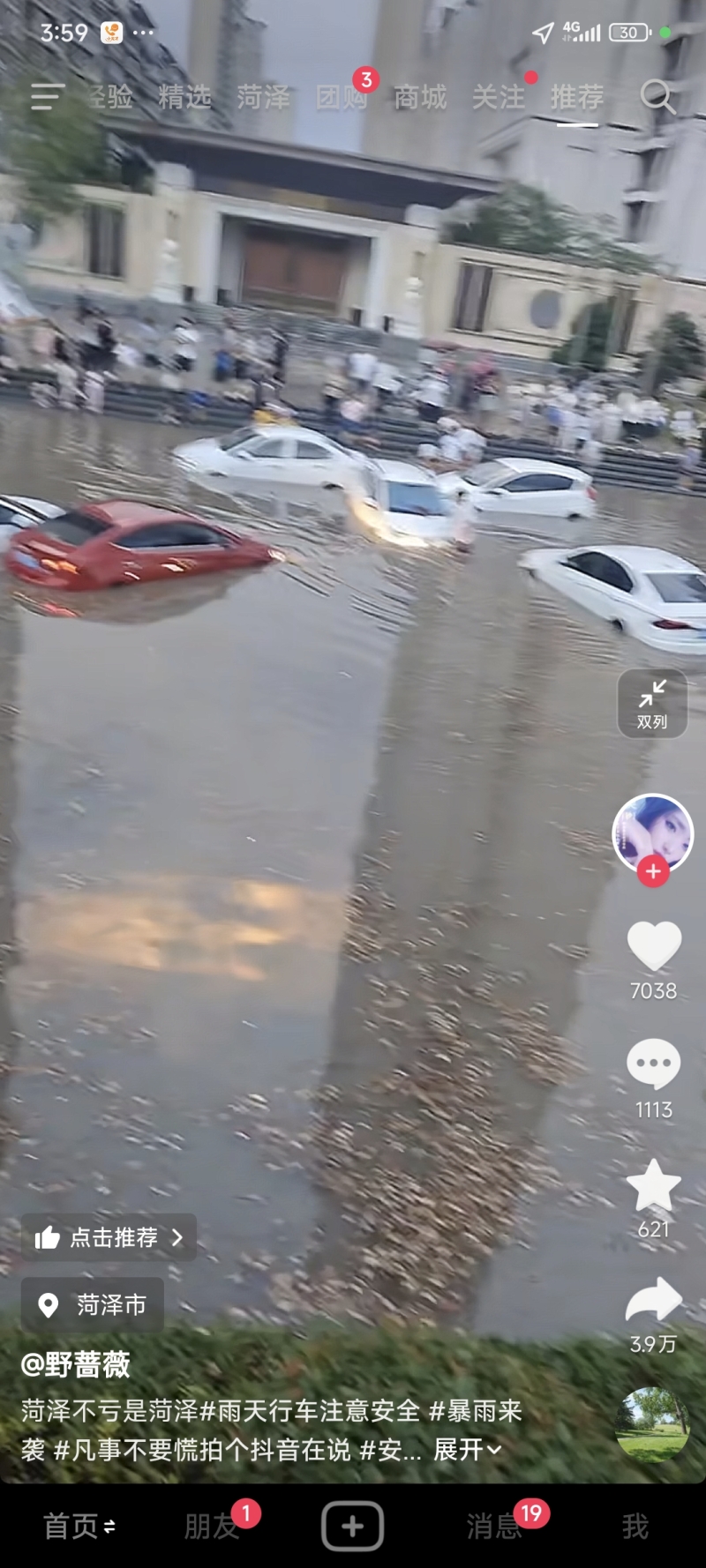Open the search magnifier

pos(657,96)
